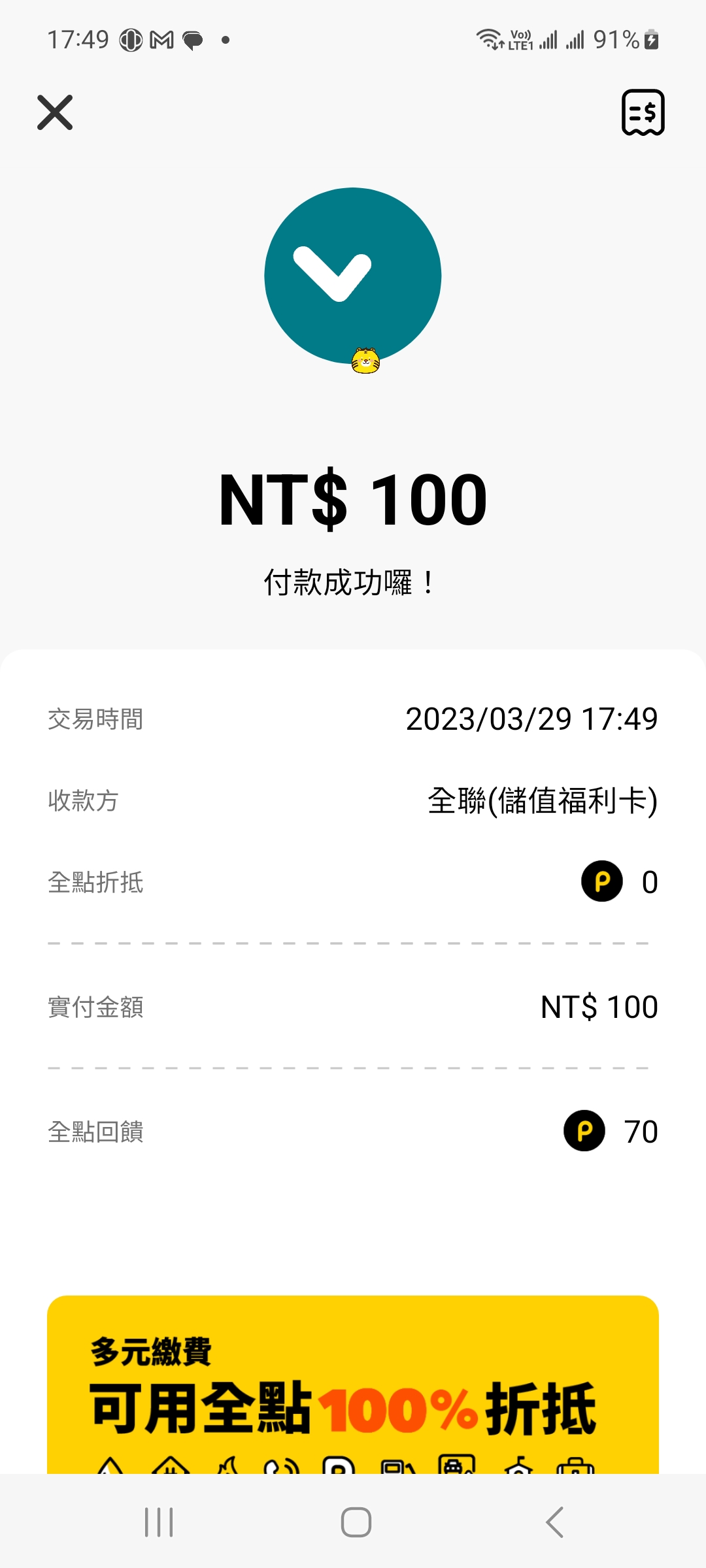Open the 多元繳費 promotional banner
Screen dimensions: 706x1568
pos(353,1384)
